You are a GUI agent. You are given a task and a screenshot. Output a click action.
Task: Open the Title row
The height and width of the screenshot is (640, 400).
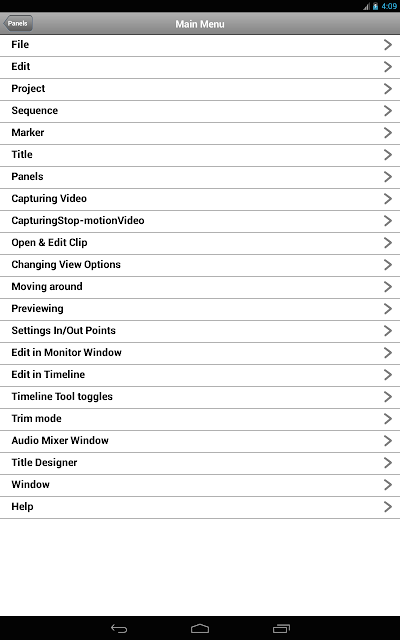(x=200, y=156)
